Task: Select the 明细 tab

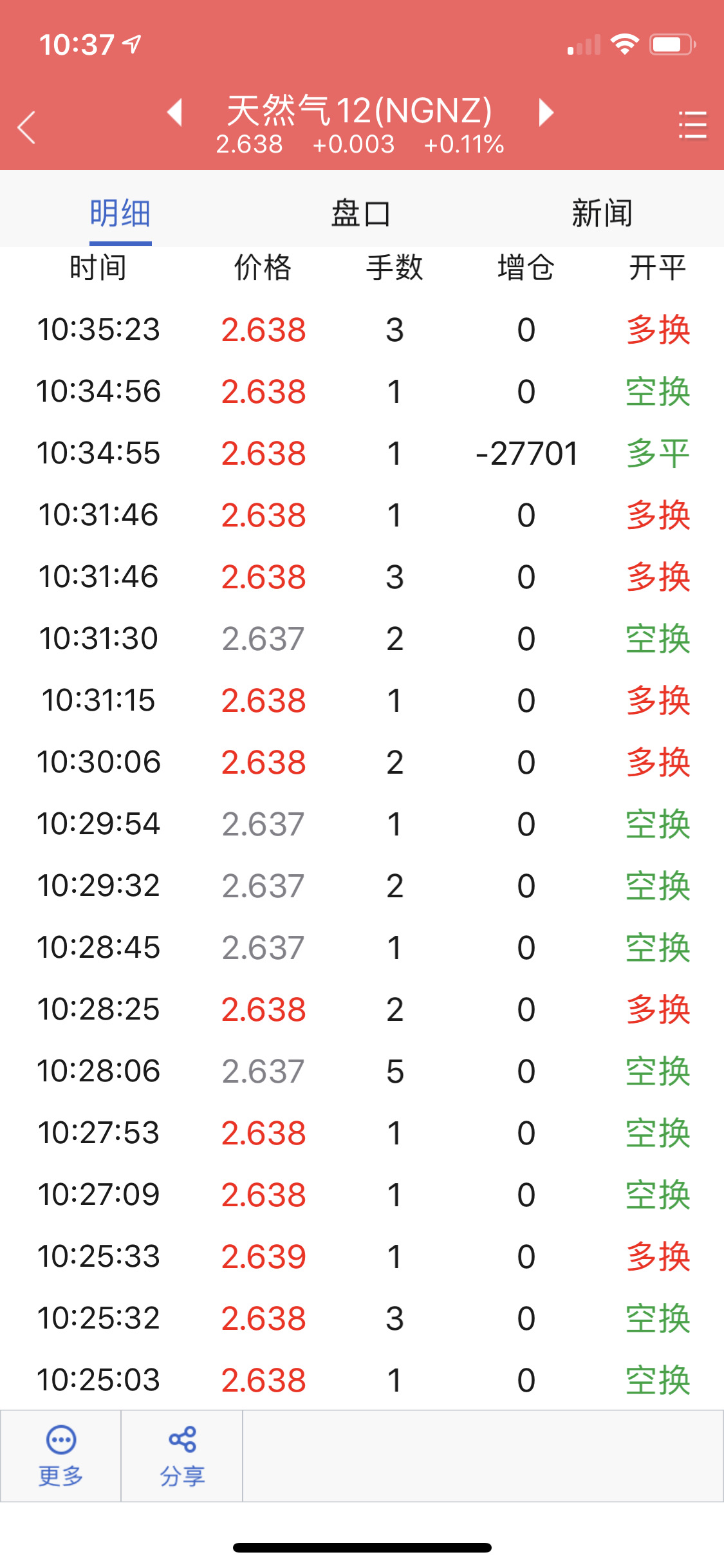Action: tap(120, 213)
